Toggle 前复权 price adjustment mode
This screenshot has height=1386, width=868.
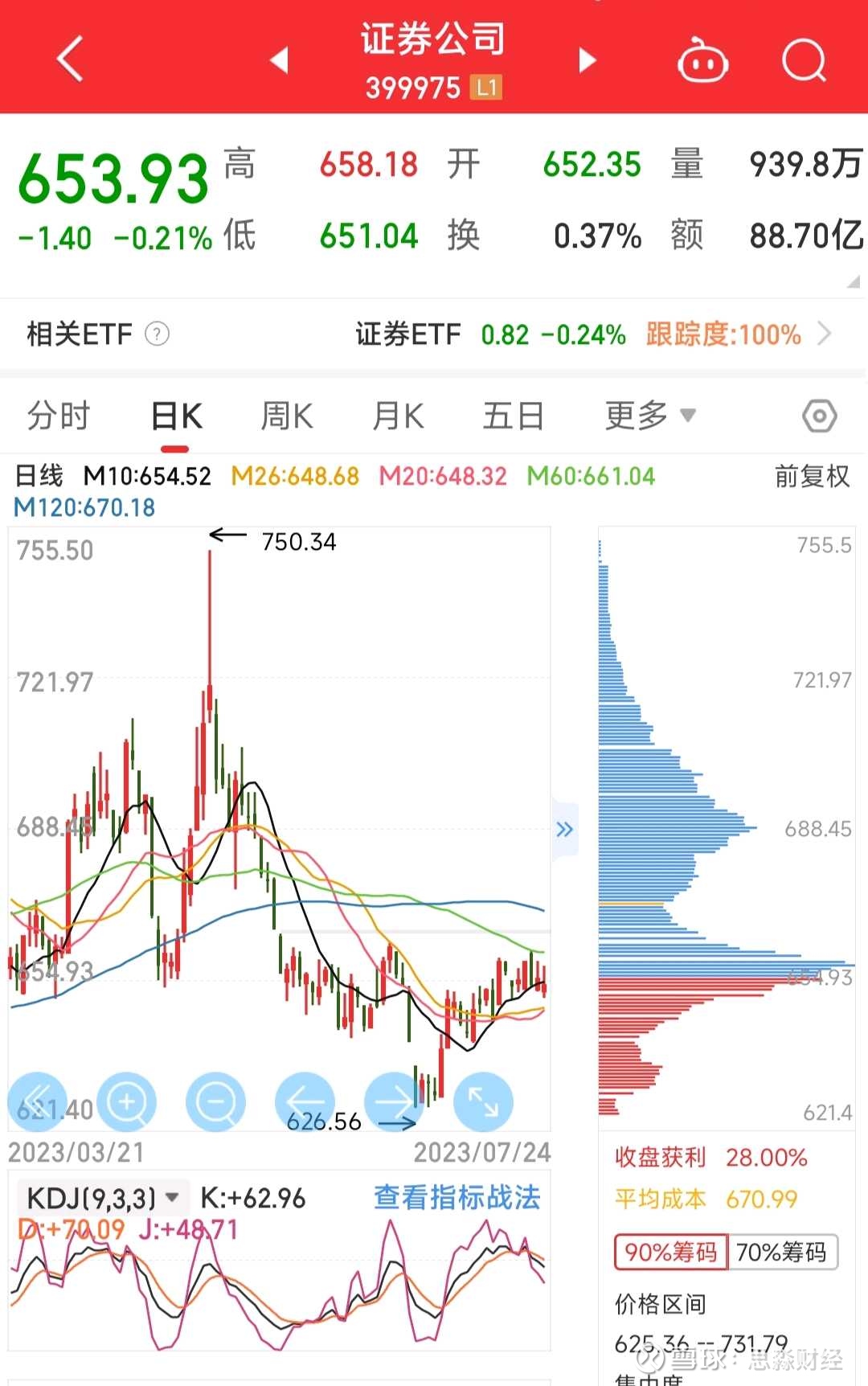point(811,476)
